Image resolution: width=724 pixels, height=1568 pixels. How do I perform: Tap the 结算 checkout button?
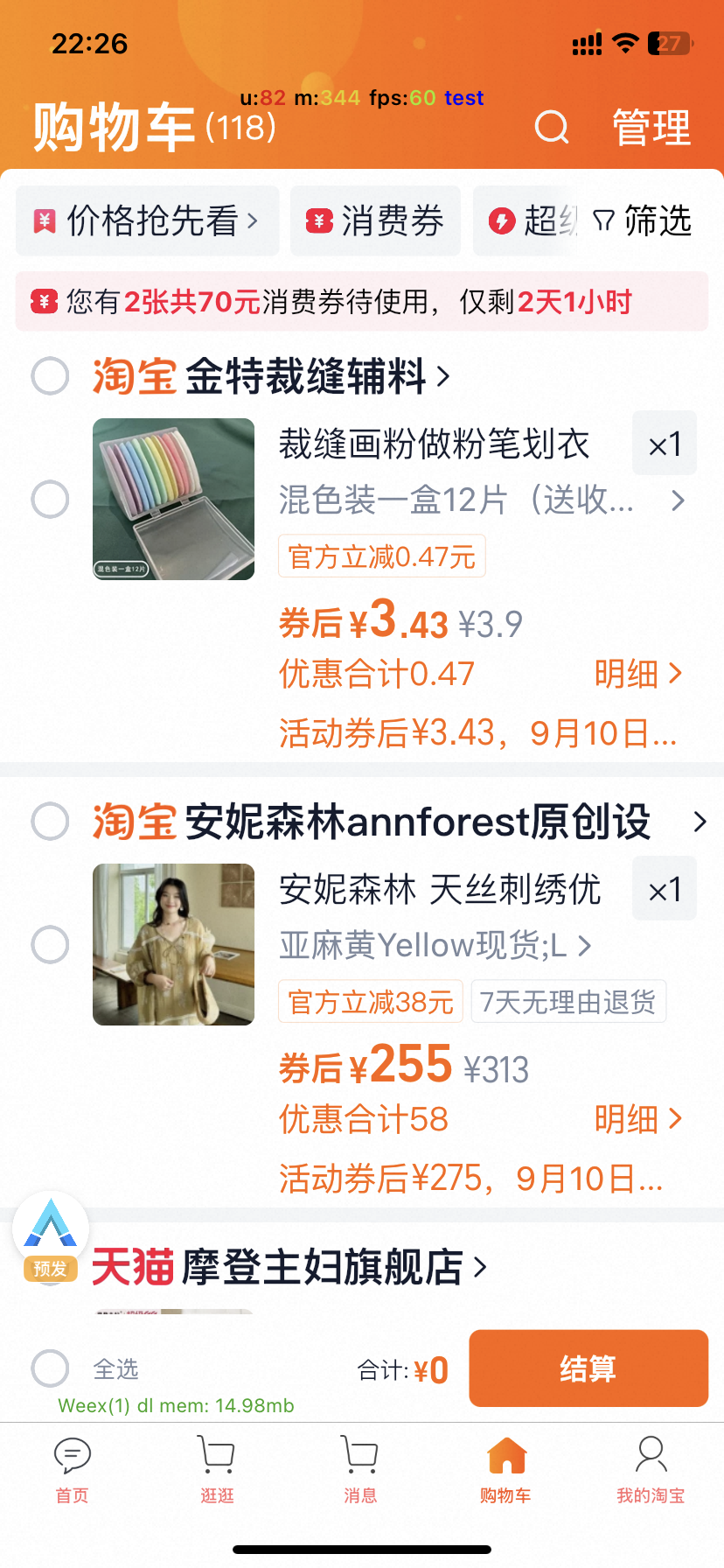click(588, 1368)
